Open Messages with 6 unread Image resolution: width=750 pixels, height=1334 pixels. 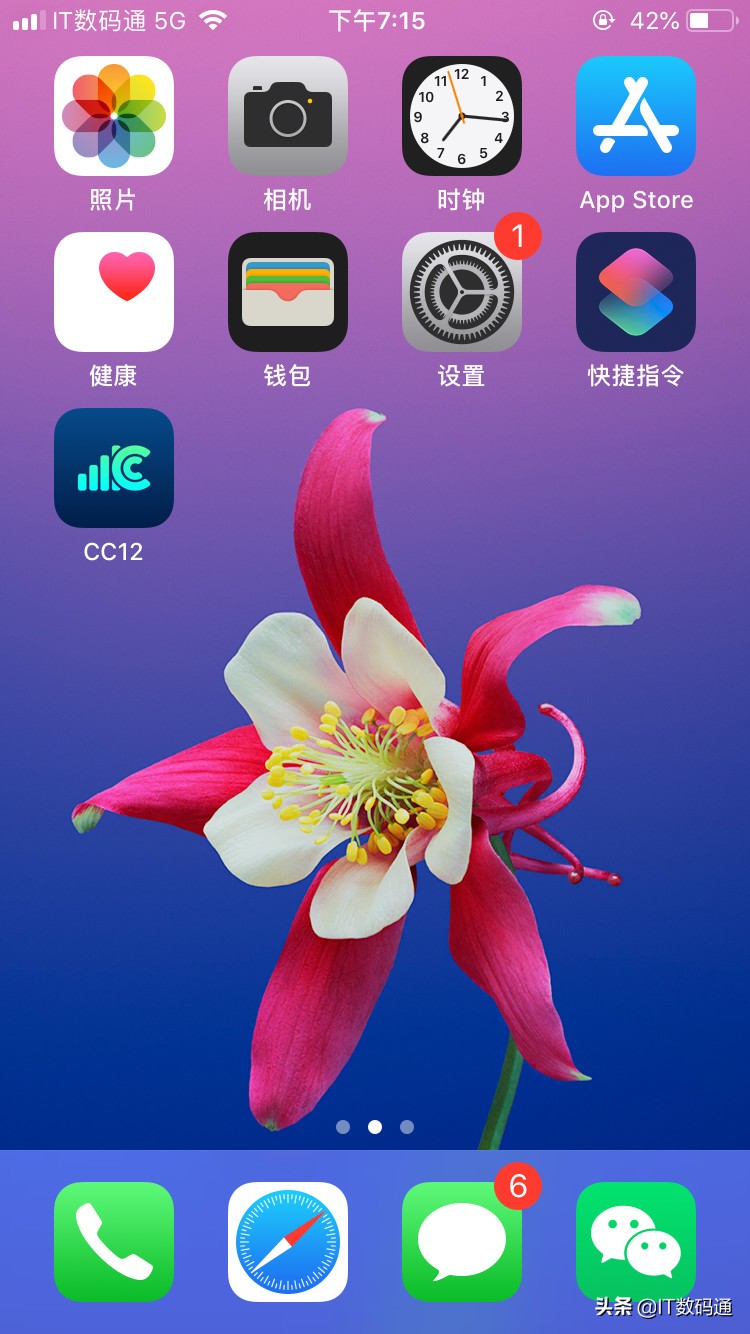(x=461, y=1241)
